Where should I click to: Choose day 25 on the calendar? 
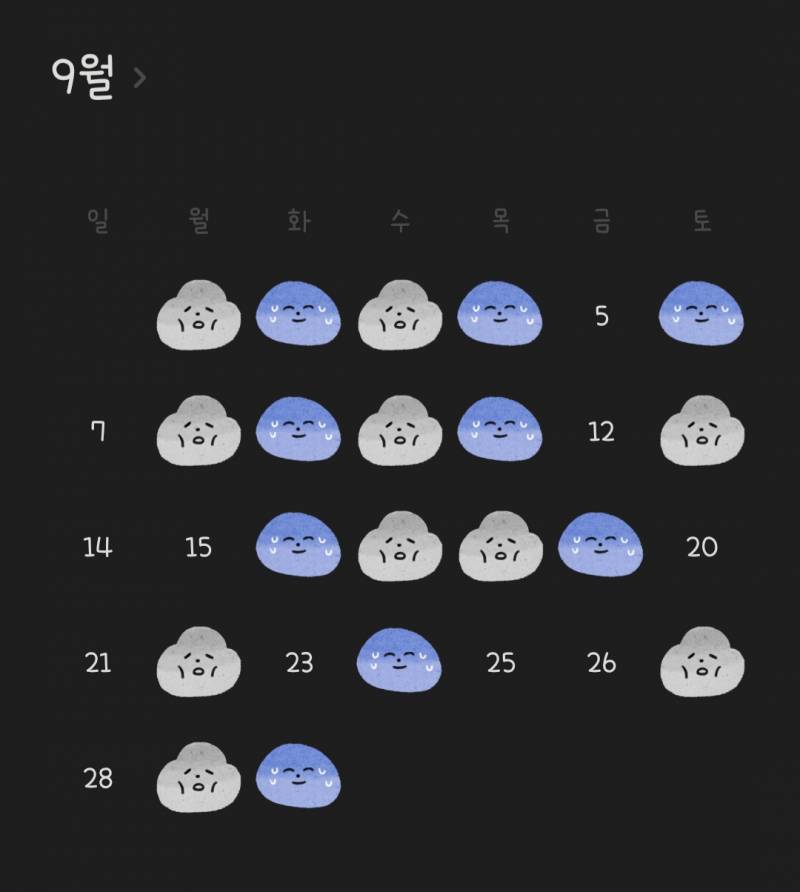500,662
